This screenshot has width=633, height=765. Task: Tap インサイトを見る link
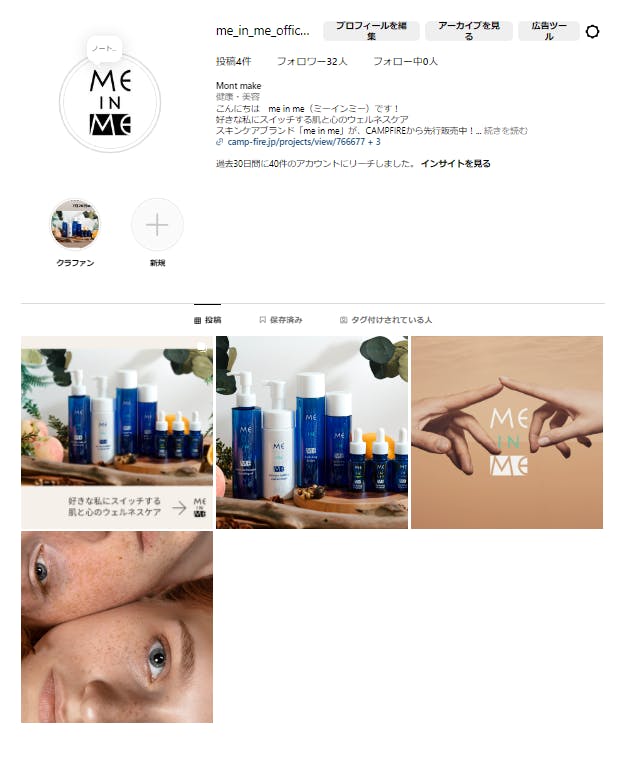pyautogui.click(x=455, y=163)
